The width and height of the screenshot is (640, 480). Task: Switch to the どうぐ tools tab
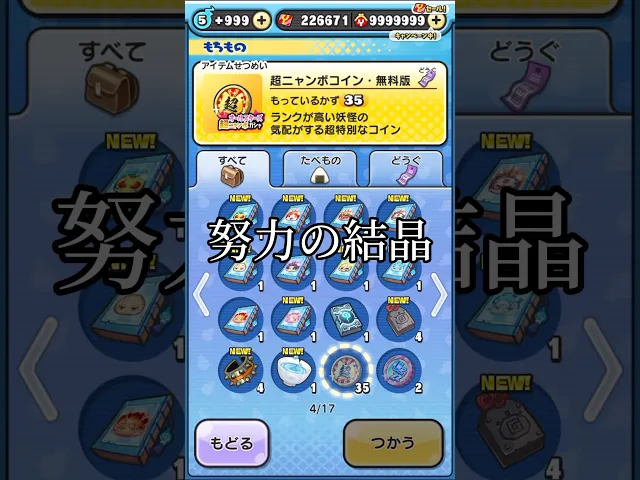tap(405, 167)
